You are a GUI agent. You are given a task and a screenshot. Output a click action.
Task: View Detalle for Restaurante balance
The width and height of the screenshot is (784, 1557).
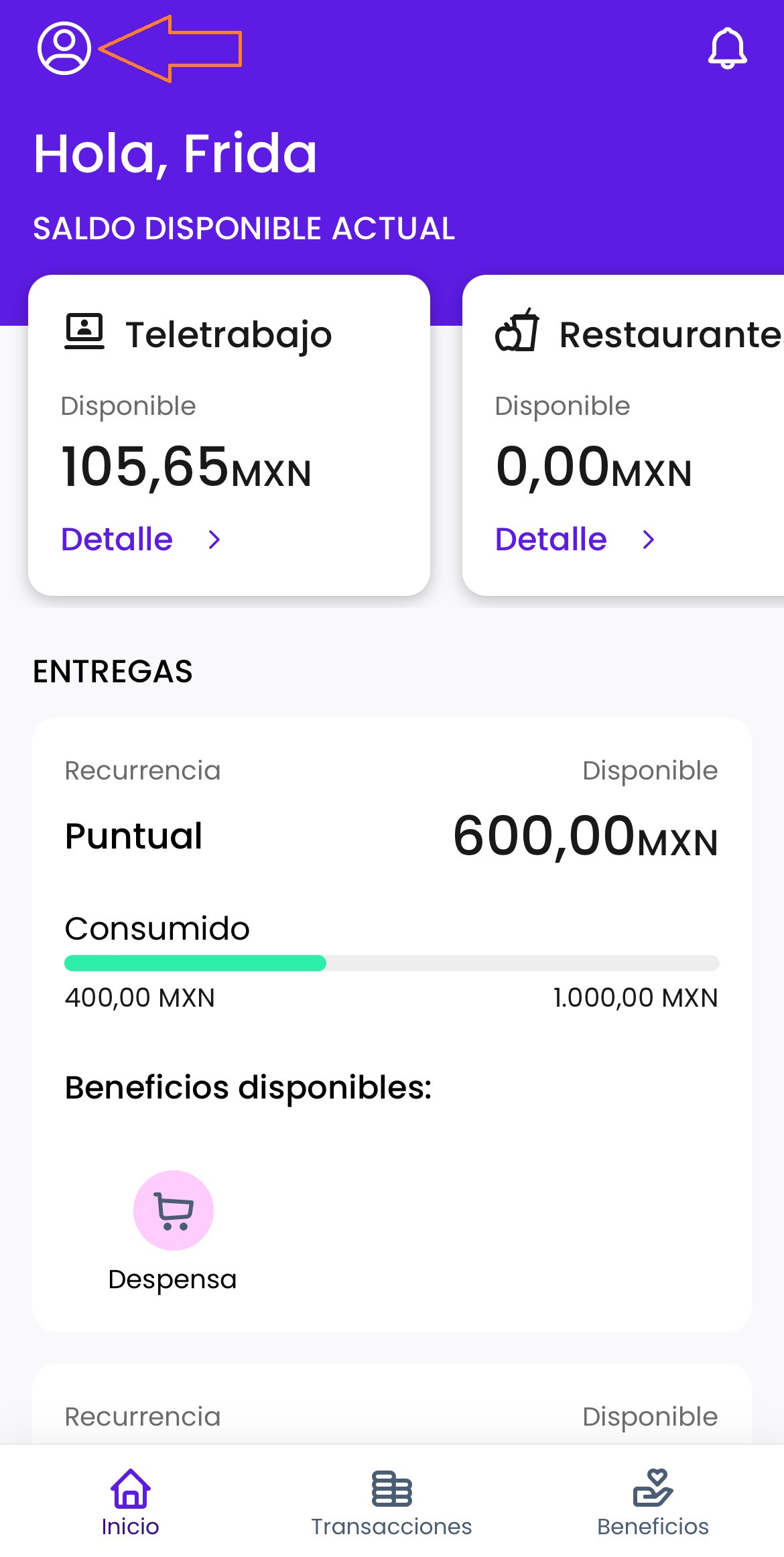tap(574, 540)
